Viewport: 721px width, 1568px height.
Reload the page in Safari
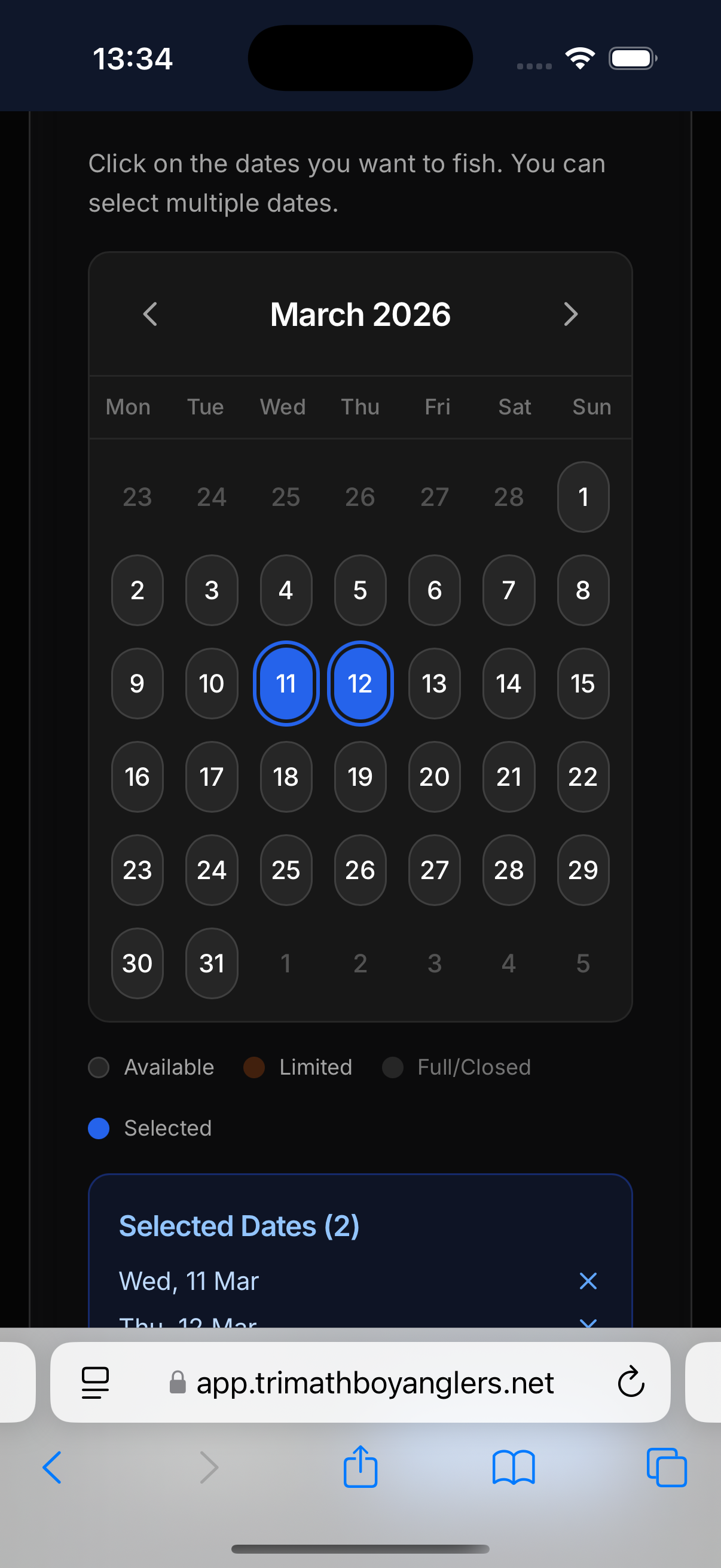(x=630, y=1382)
